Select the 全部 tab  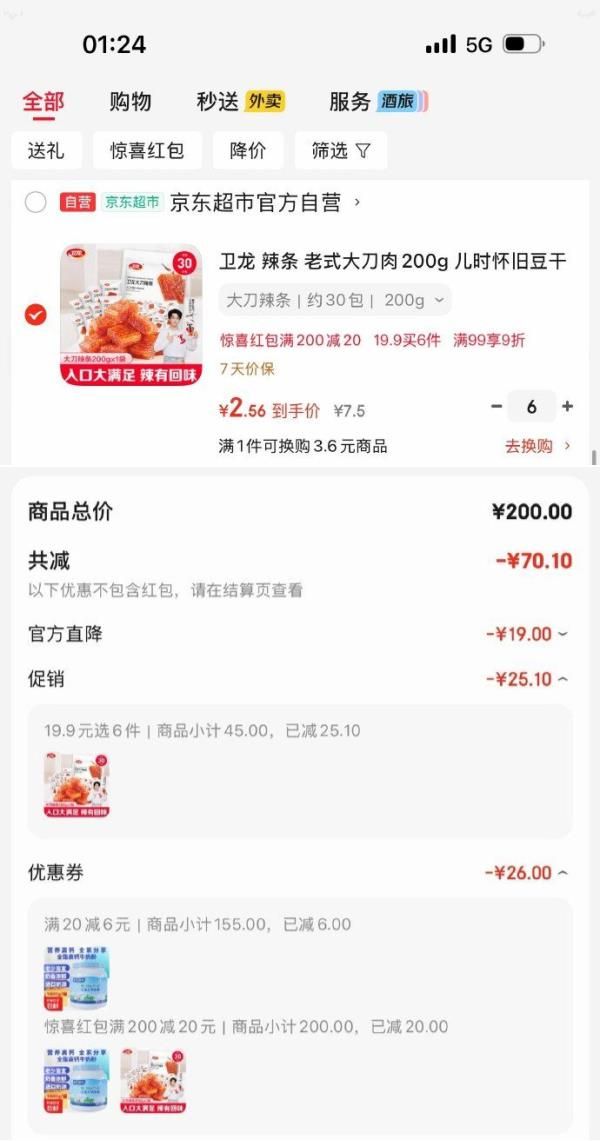pyautogui.click(x=43, y=101)
